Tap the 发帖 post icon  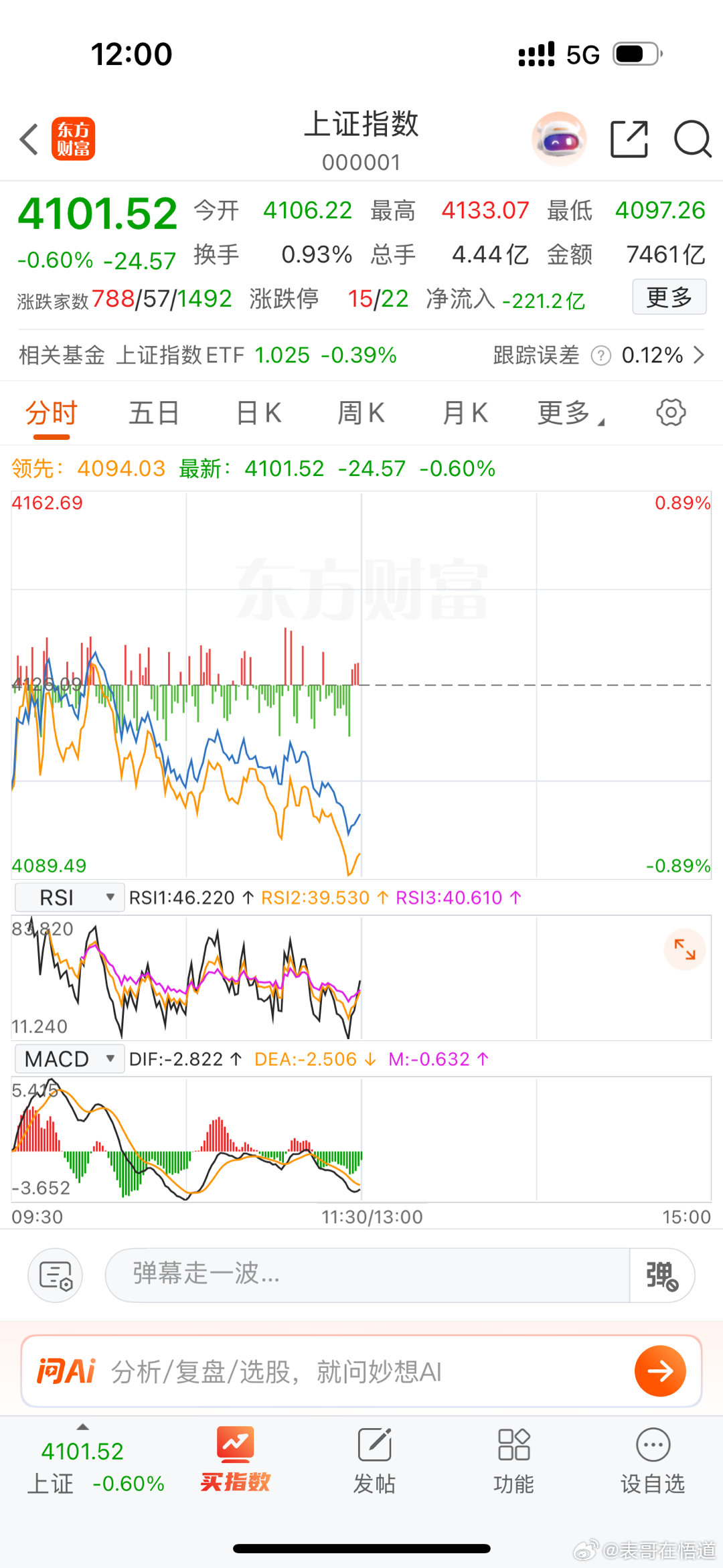tap(376, 1463)
